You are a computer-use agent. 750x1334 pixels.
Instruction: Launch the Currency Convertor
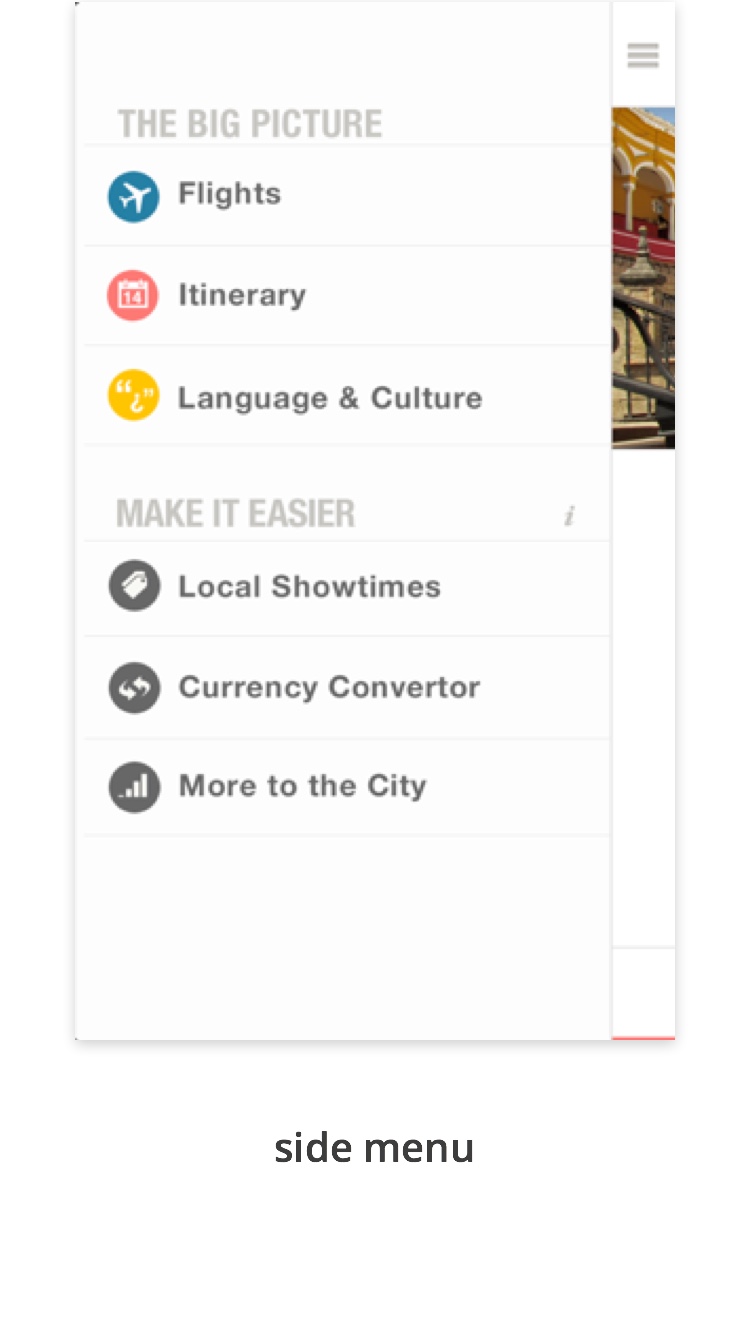[x=347, y=688]
